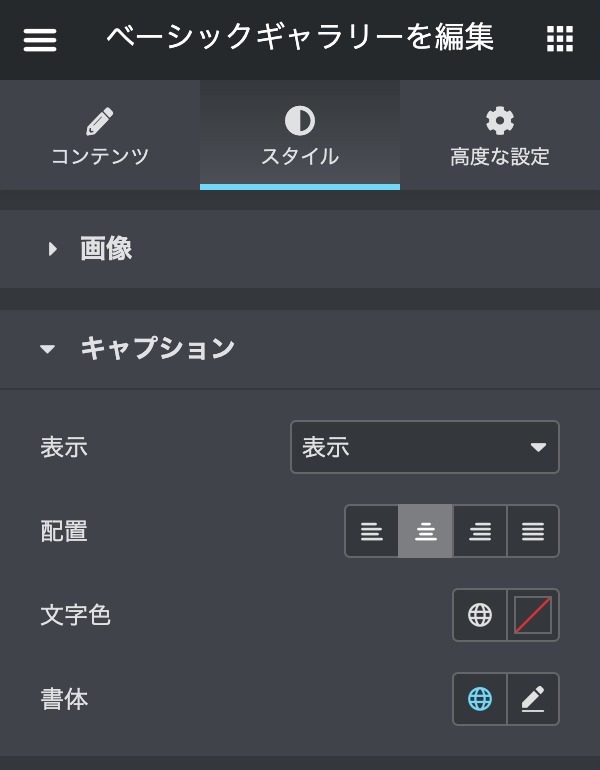600x770 pixels.
Task: Open the 表示 dropdown
Action: (424, 447)
